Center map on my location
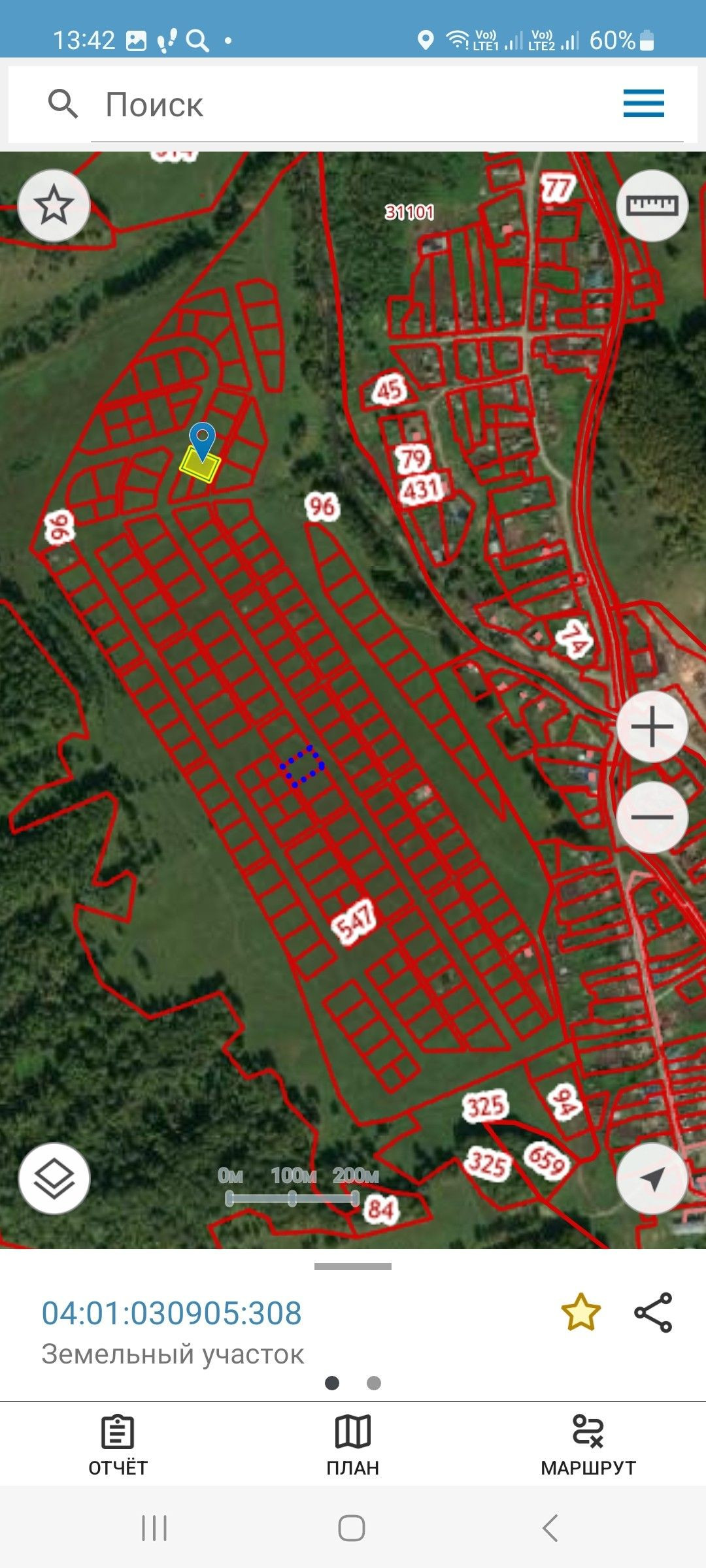 point(652,1179)
